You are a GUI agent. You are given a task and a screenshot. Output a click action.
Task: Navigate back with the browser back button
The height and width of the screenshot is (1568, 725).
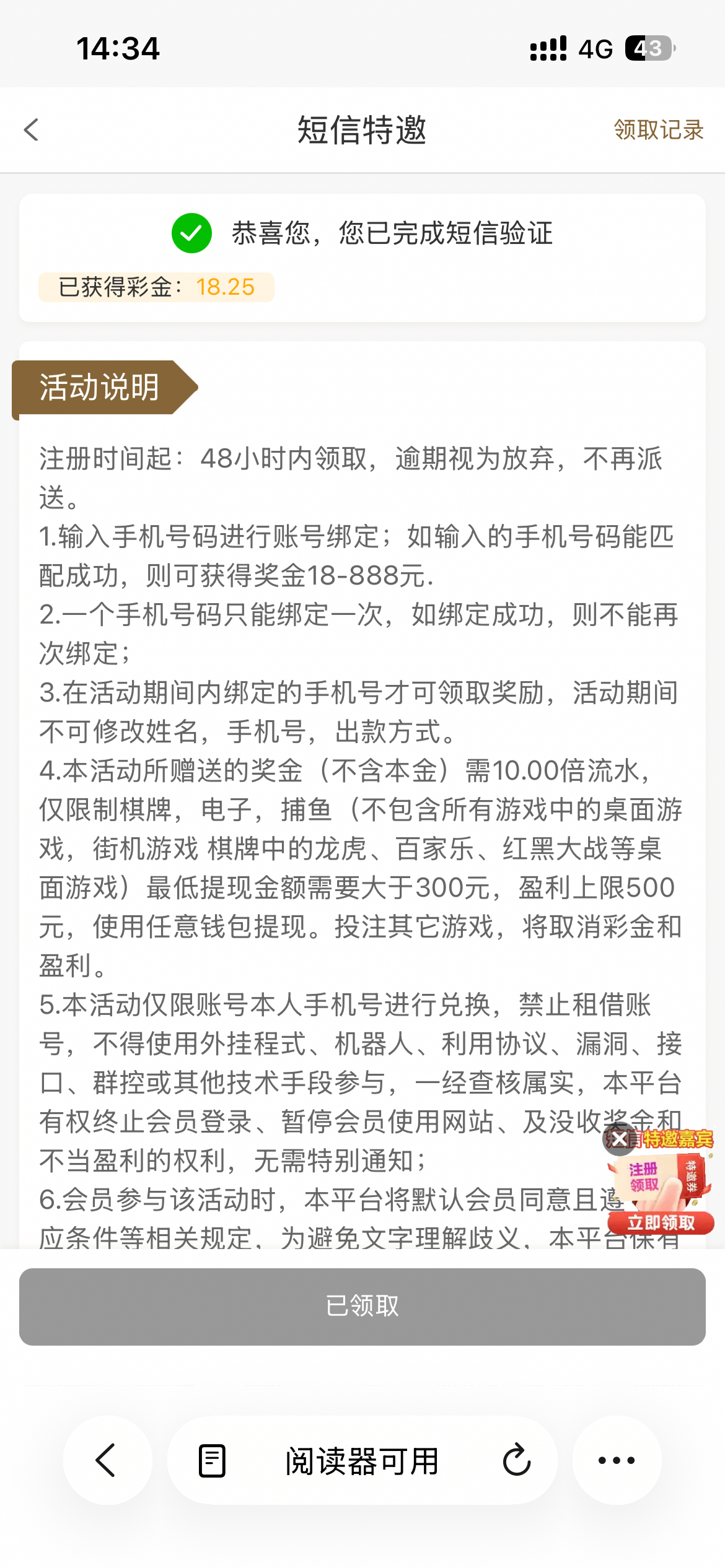point(107,1460)
